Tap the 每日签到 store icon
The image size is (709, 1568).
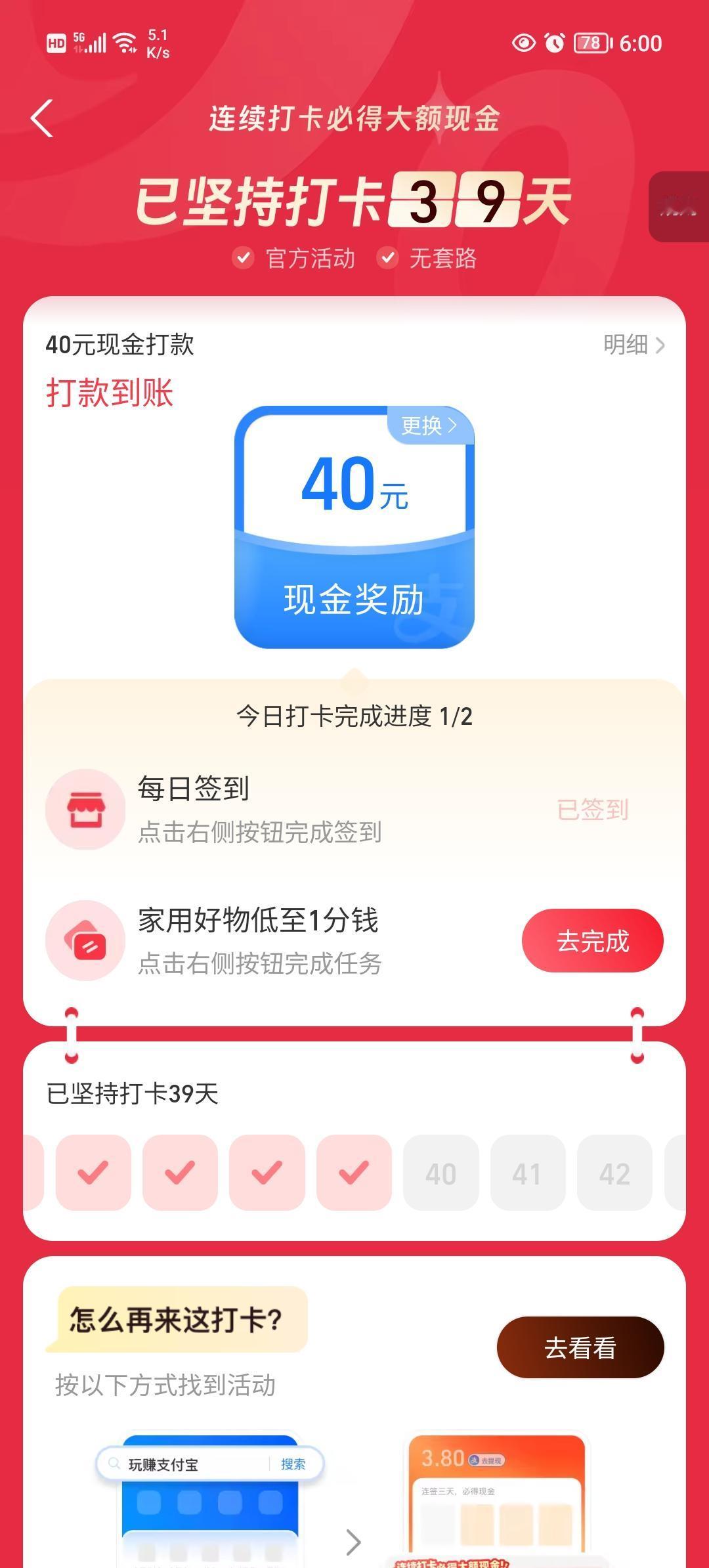click(x=85, y=809)
